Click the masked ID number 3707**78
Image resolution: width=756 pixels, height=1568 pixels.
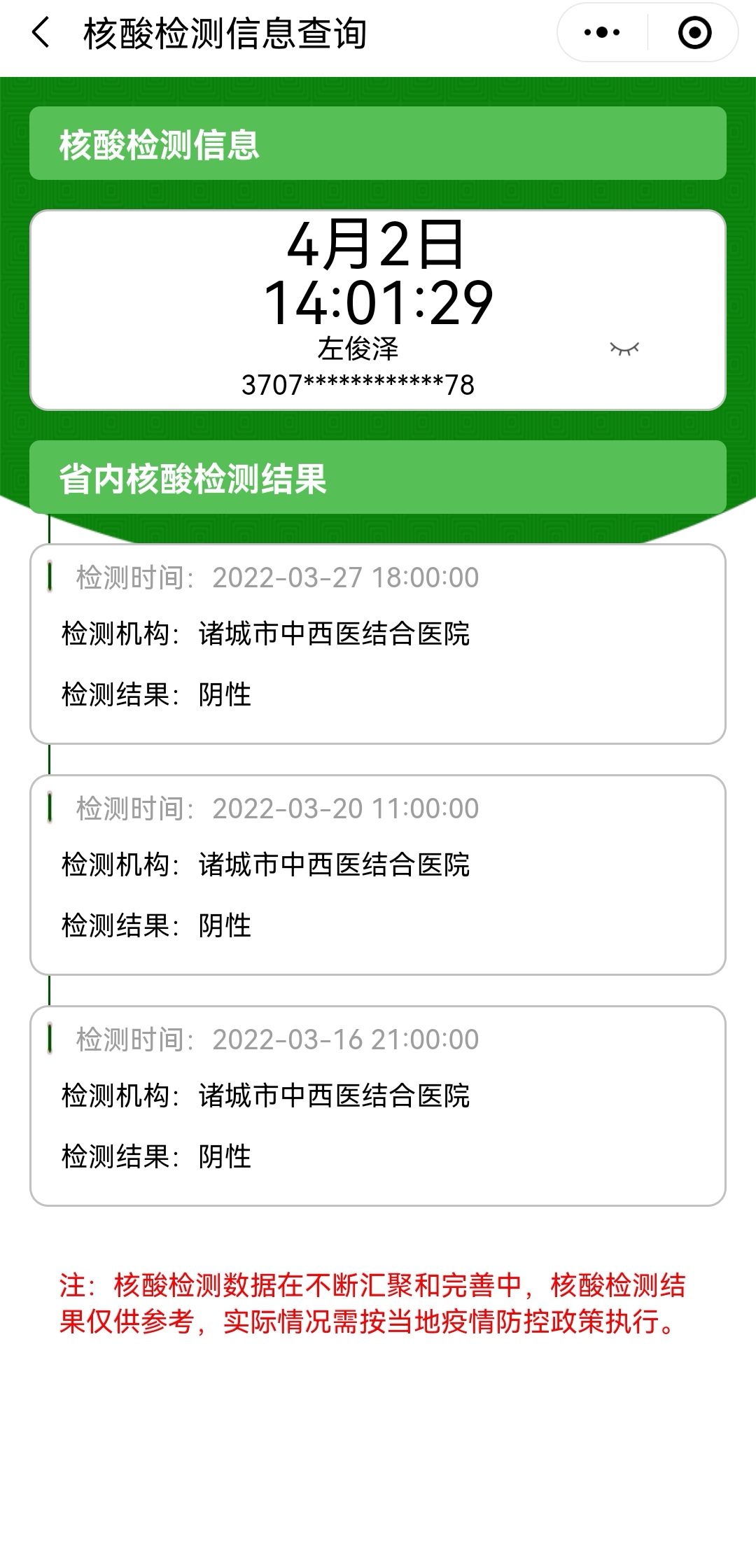[x=358, y=384]
